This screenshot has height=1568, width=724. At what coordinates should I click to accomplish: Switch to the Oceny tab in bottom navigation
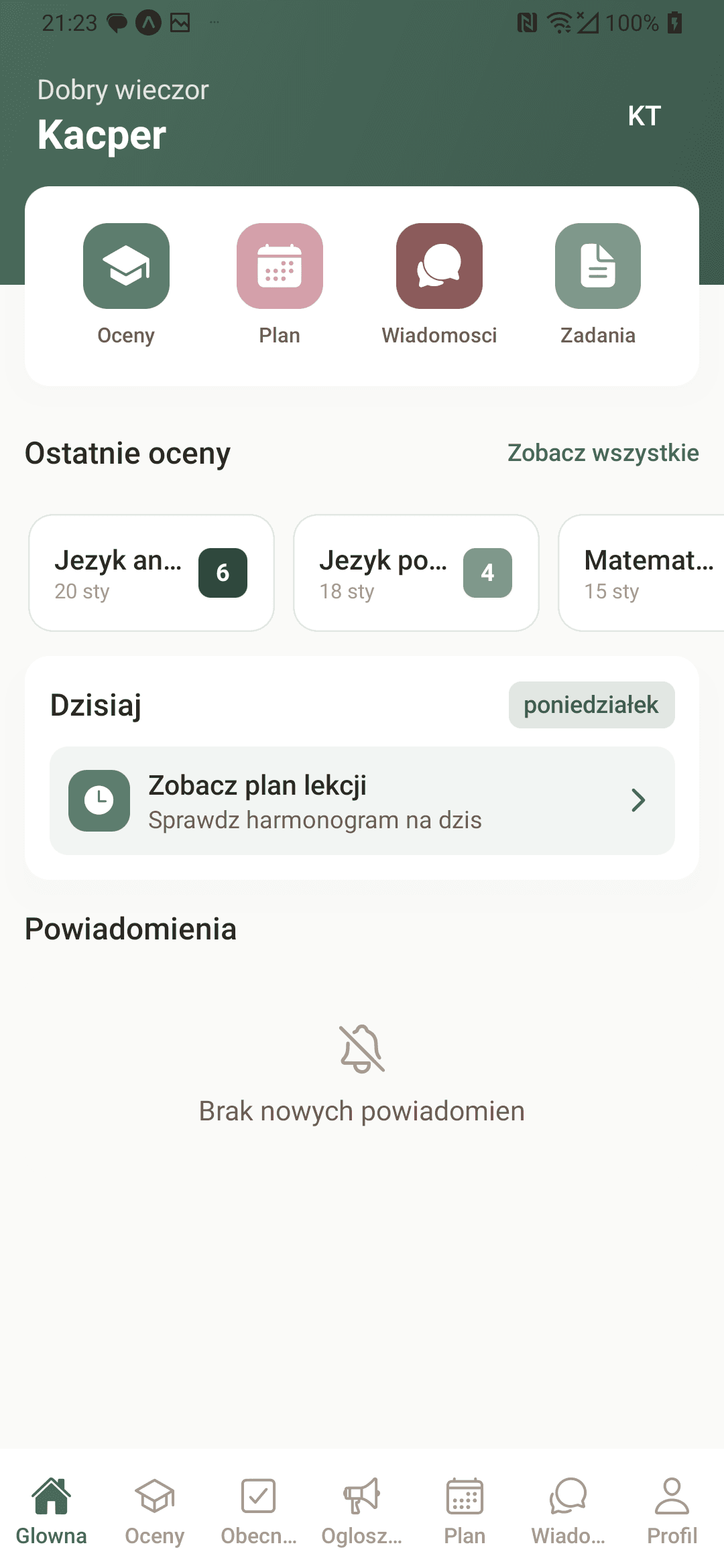tap(156, 1496)
